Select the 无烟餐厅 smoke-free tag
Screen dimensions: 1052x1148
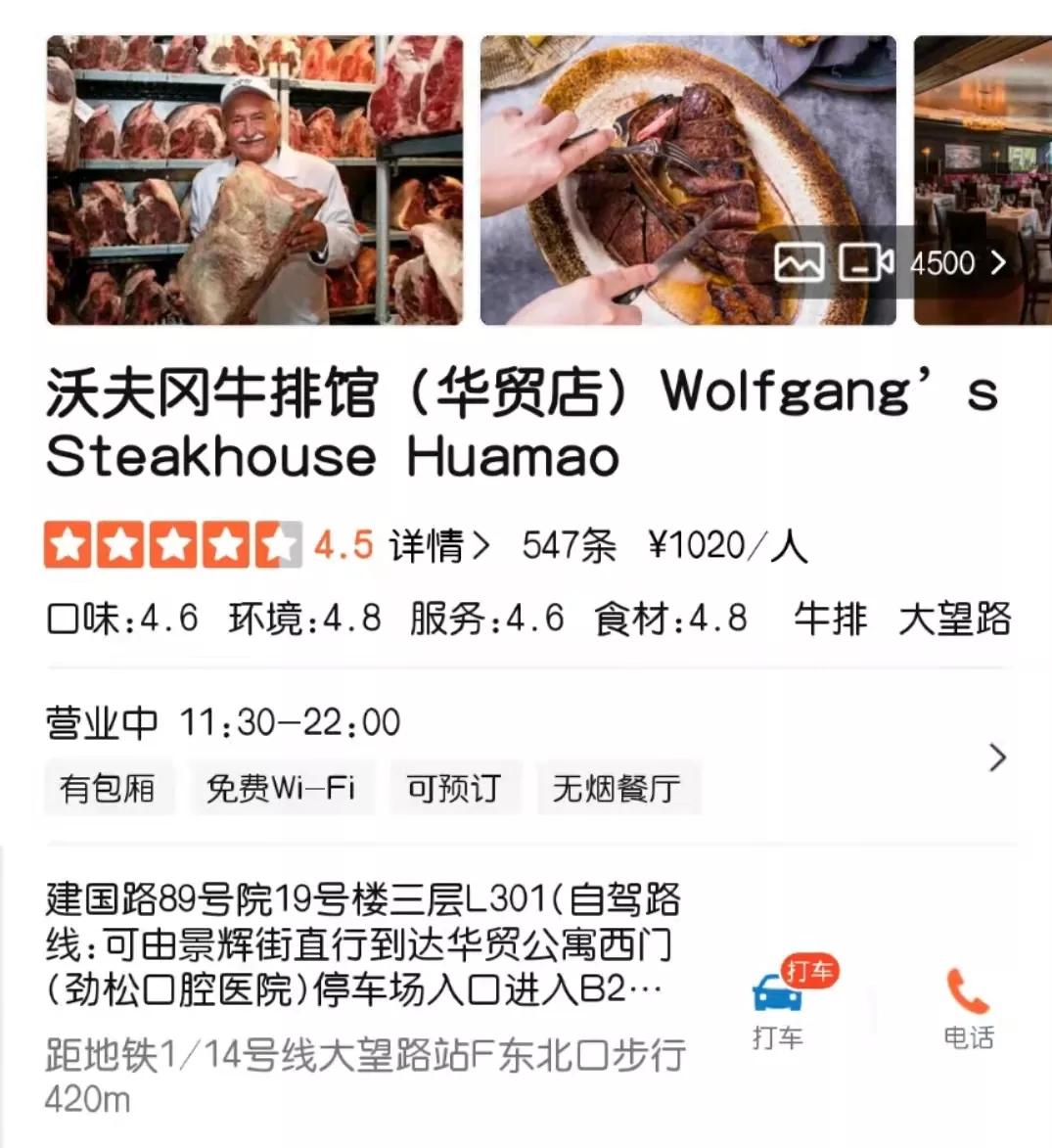(x=618, y=788)
